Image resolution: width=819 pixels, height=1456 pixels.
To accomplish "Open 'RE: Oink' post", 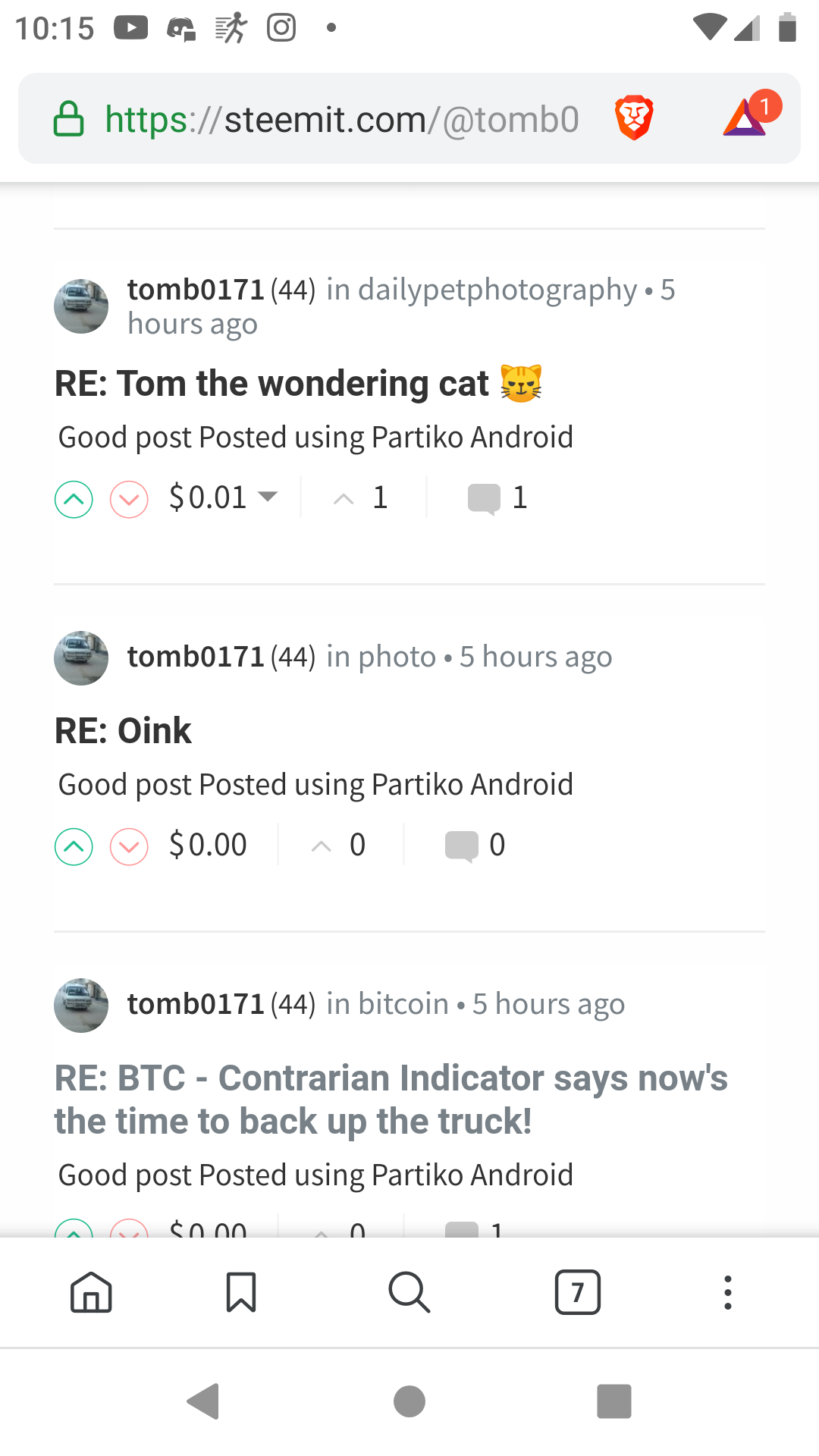I will 123,730.
